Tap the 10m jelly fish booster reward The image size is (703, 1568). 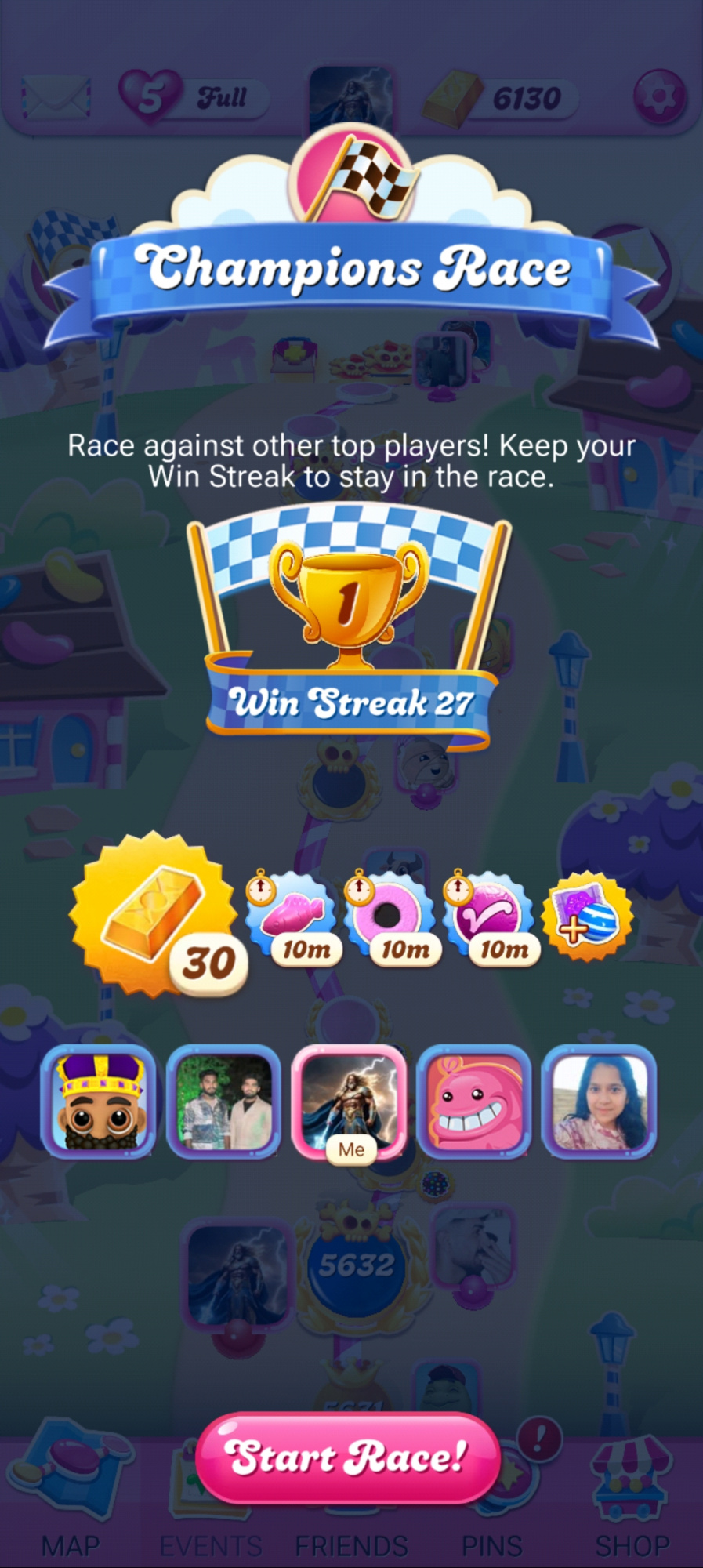[292, 917]
